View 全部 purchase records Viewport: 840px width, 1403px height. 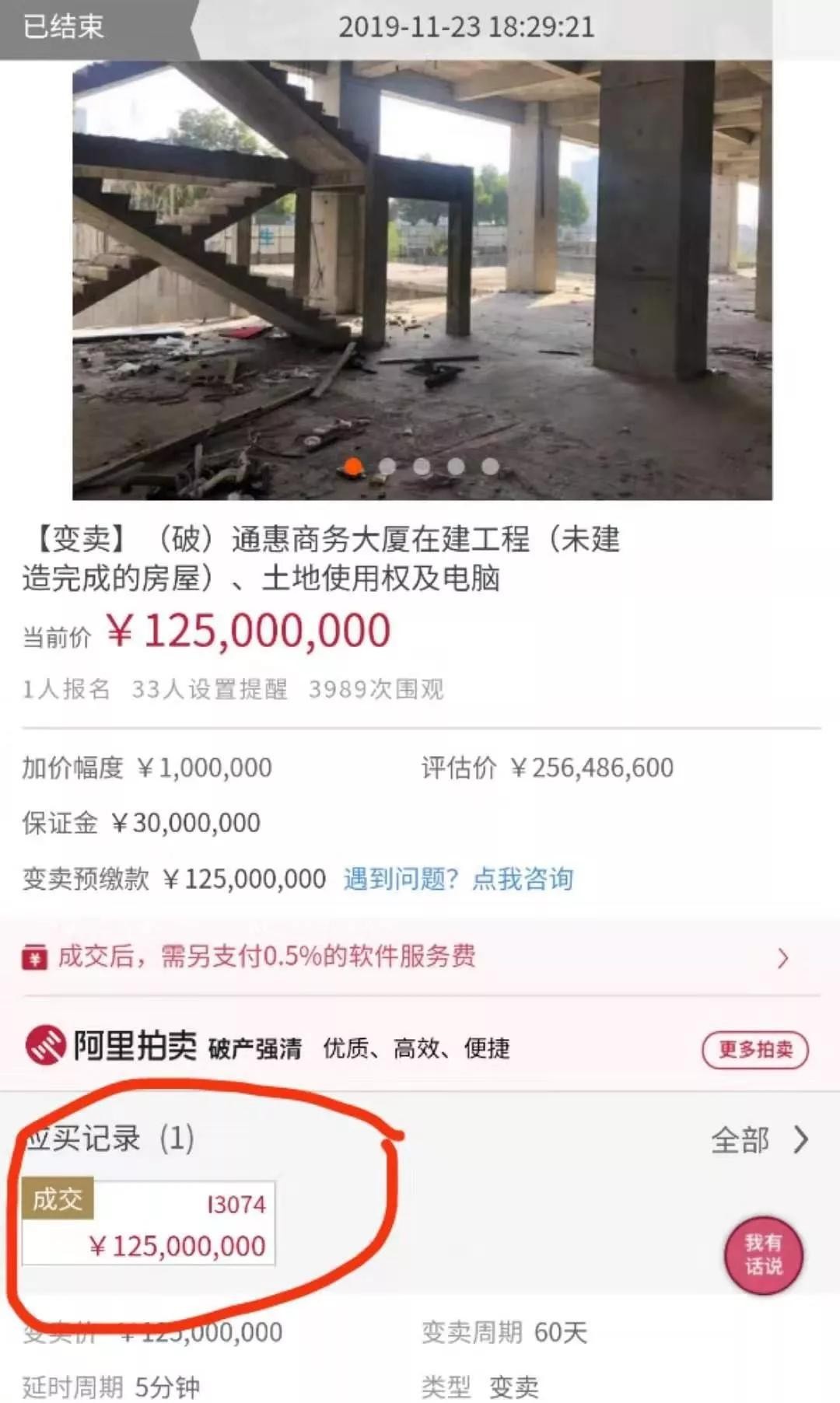point(758,1140)
